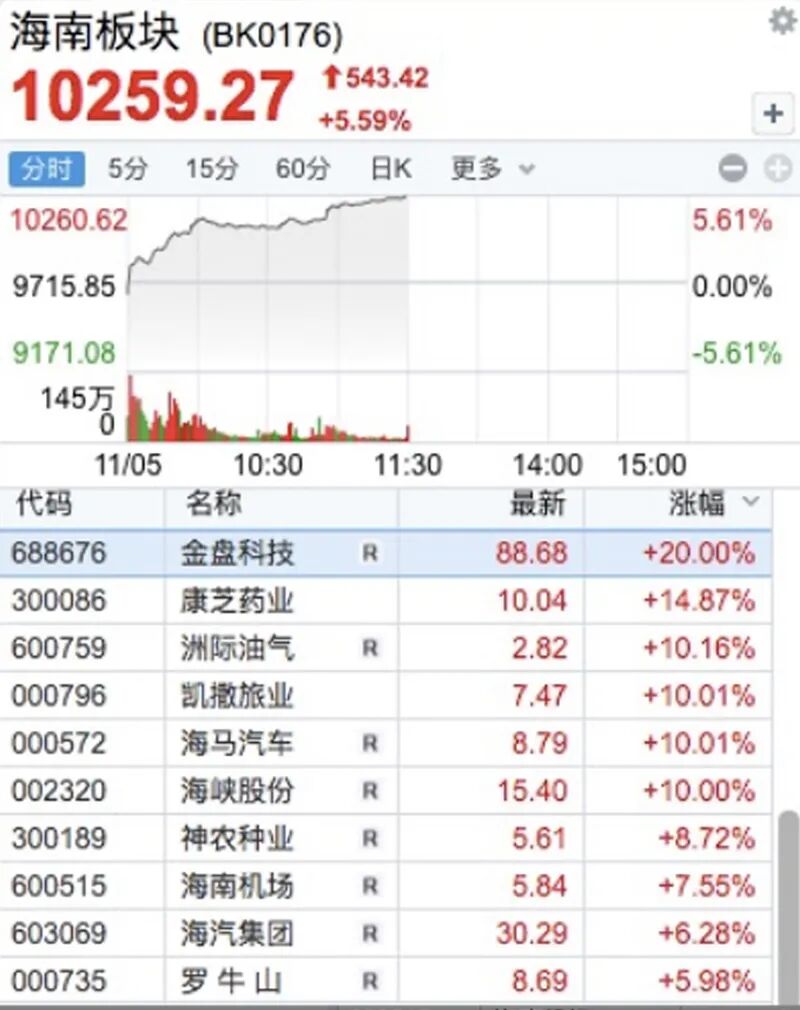Viewport: 800px width, 1010px height.
Task: Switch to the 分时 chart tab
Action: pyautogui.click(x=47, y=169)
